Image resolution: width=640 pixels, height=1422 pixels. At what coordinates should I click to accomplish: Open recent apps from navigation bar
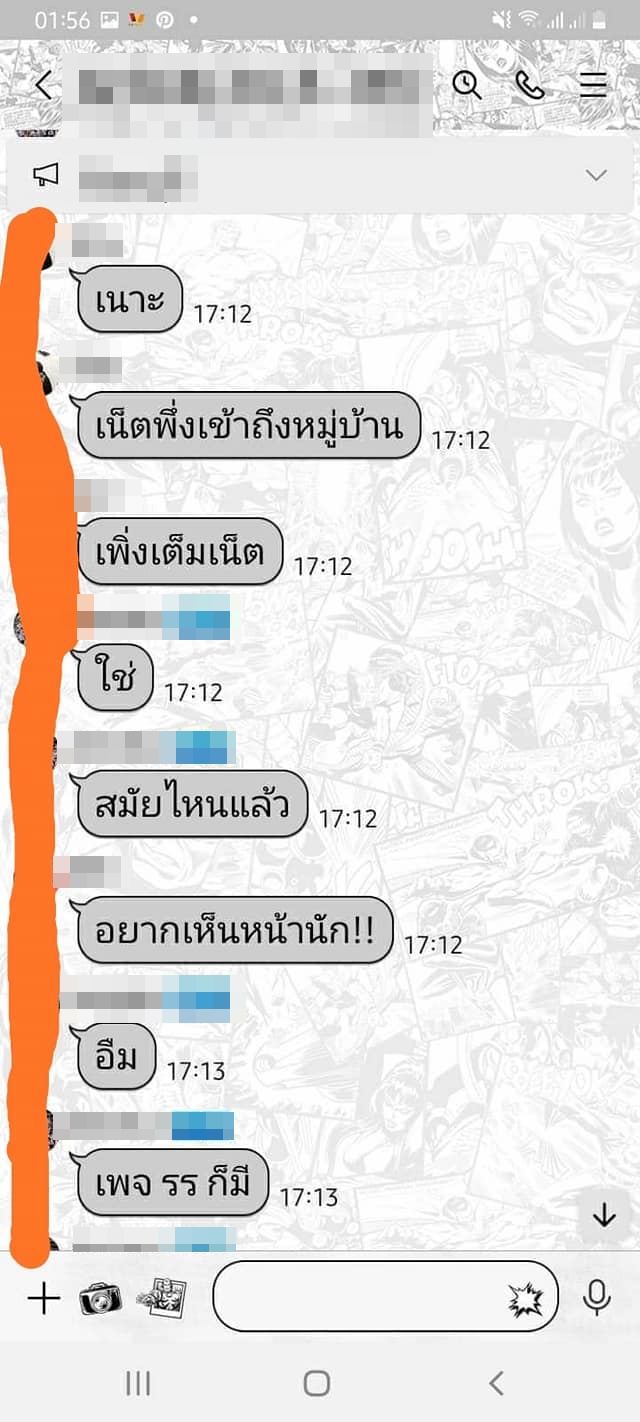pos(138,1383)
